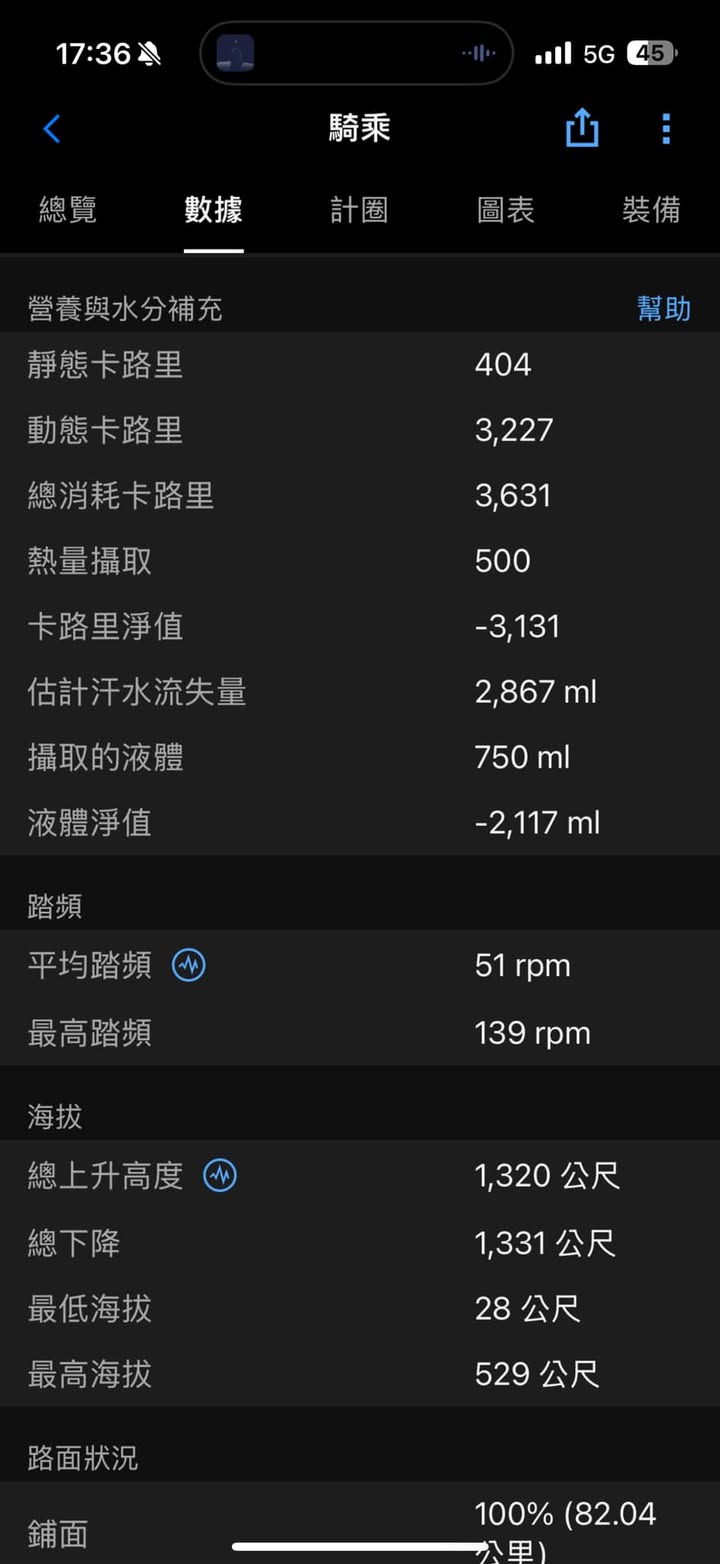This screenshot has height=1564, width=720.
Task: Tap the chart icon beside 平均踏頻
Action: coord(189,966)
